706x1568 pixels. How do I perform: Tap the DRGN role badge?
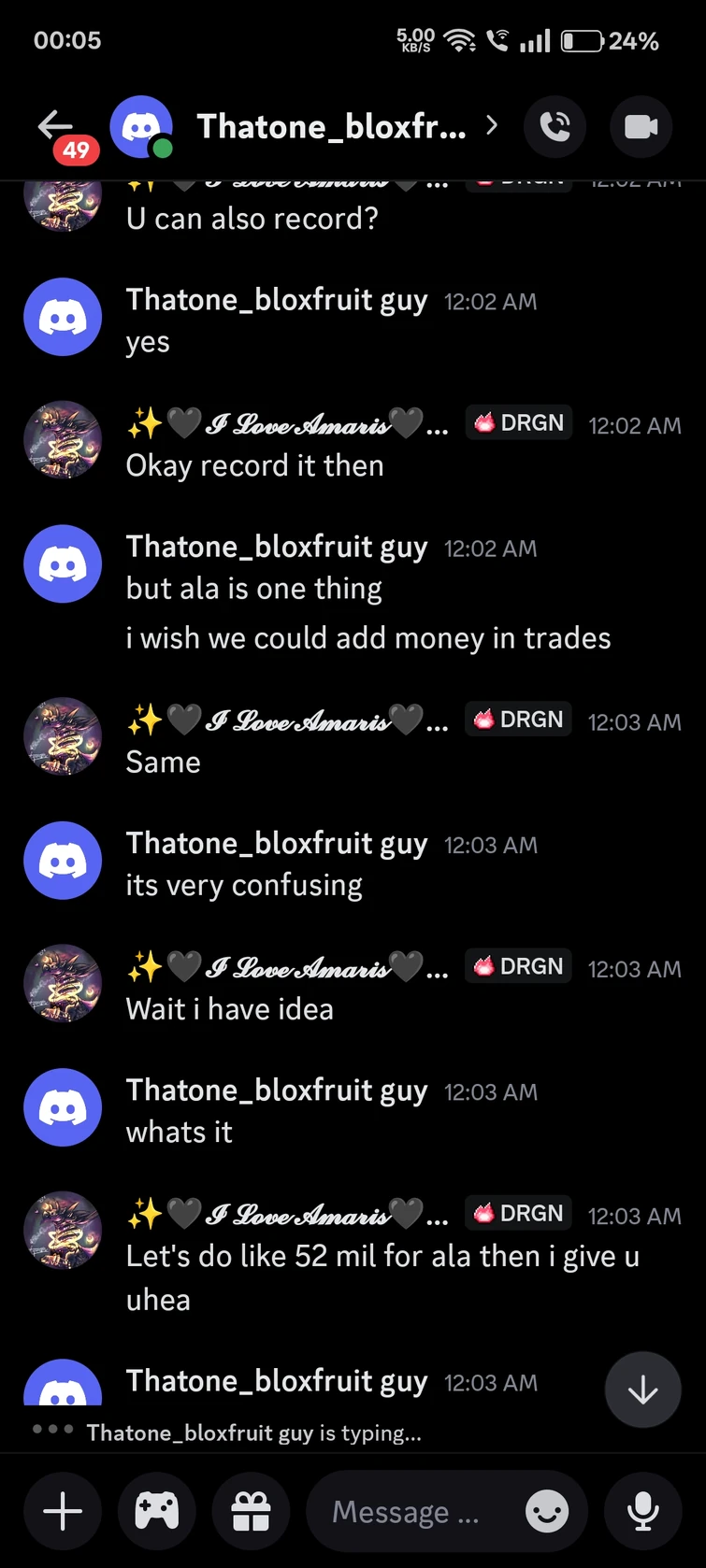[518, 422]
